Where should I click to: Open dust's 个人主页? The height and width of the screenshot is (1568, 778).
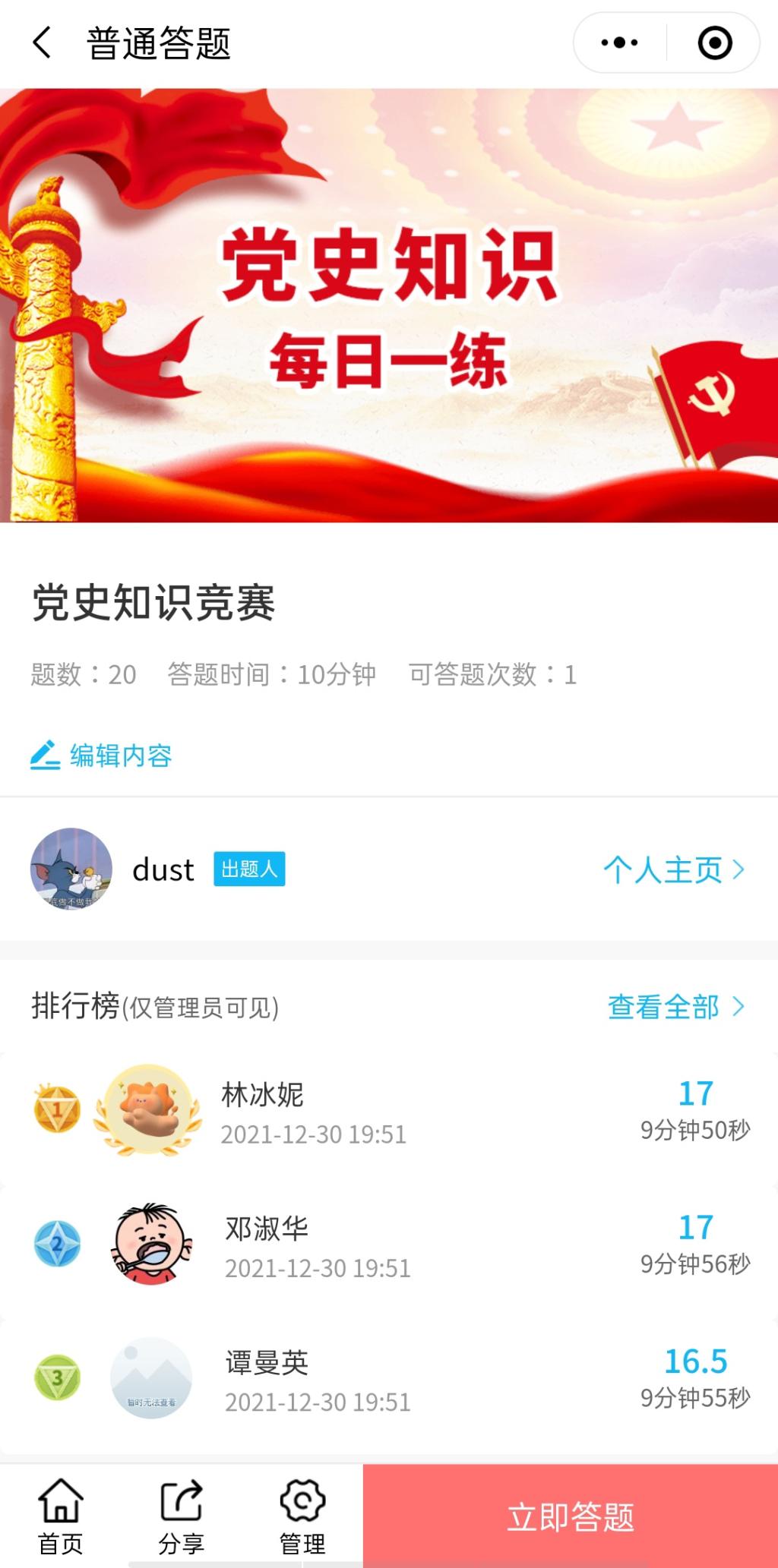pyautogui.click(x=673, y=869)
